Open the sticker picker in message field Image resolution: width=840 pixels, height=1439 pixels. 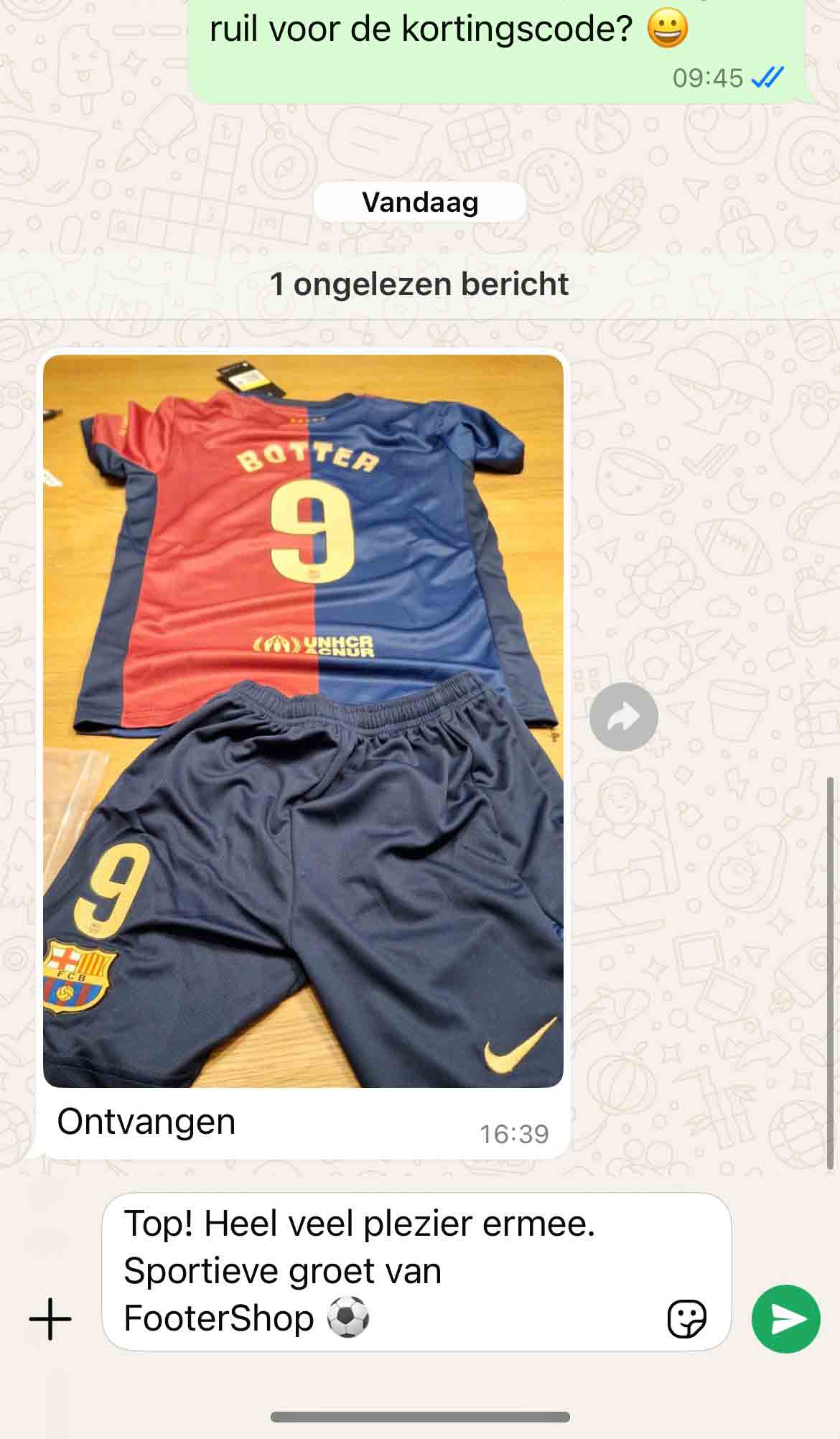[x=686, y=1318]
